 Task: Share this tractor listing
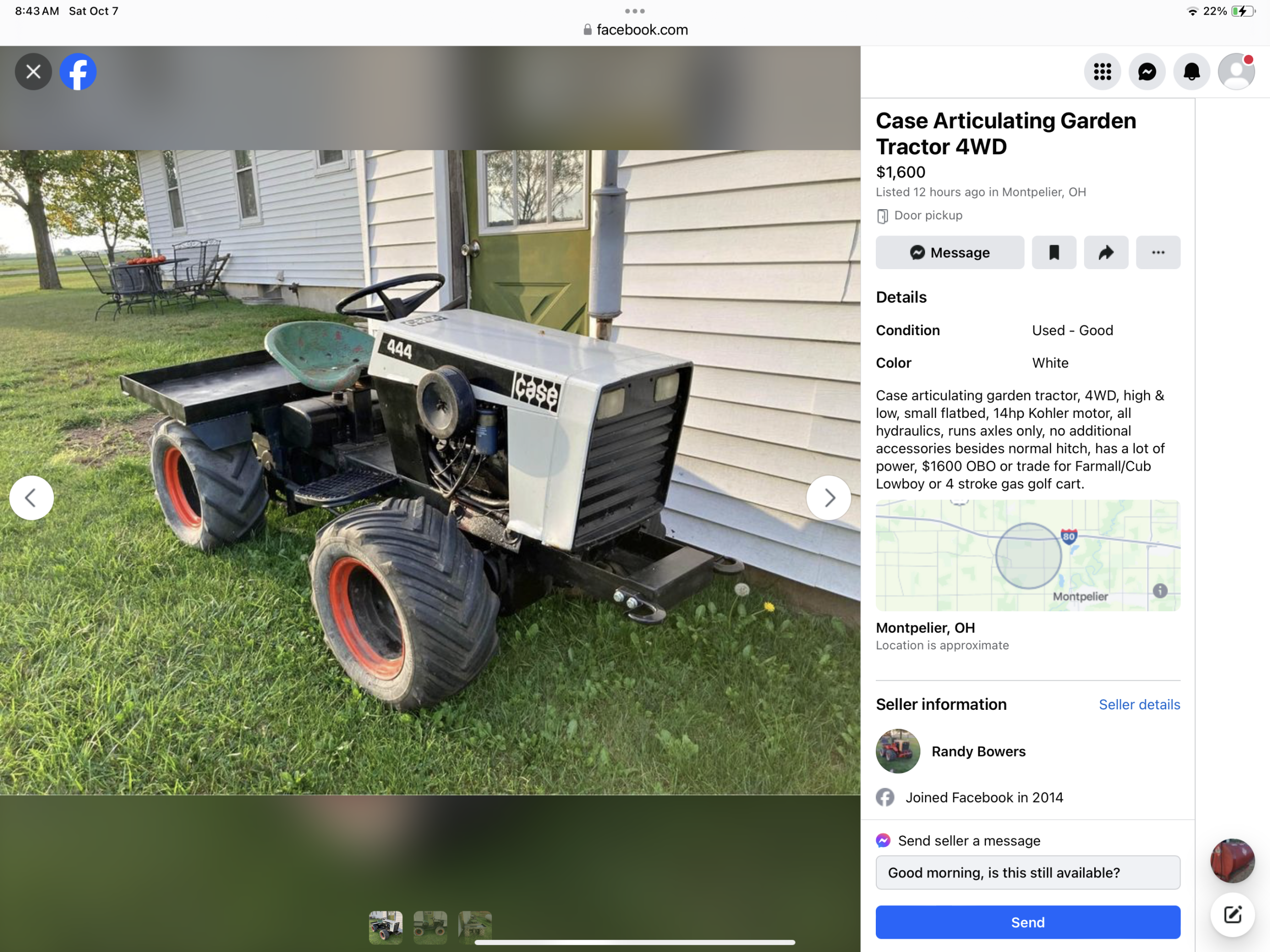point(1106,252)
